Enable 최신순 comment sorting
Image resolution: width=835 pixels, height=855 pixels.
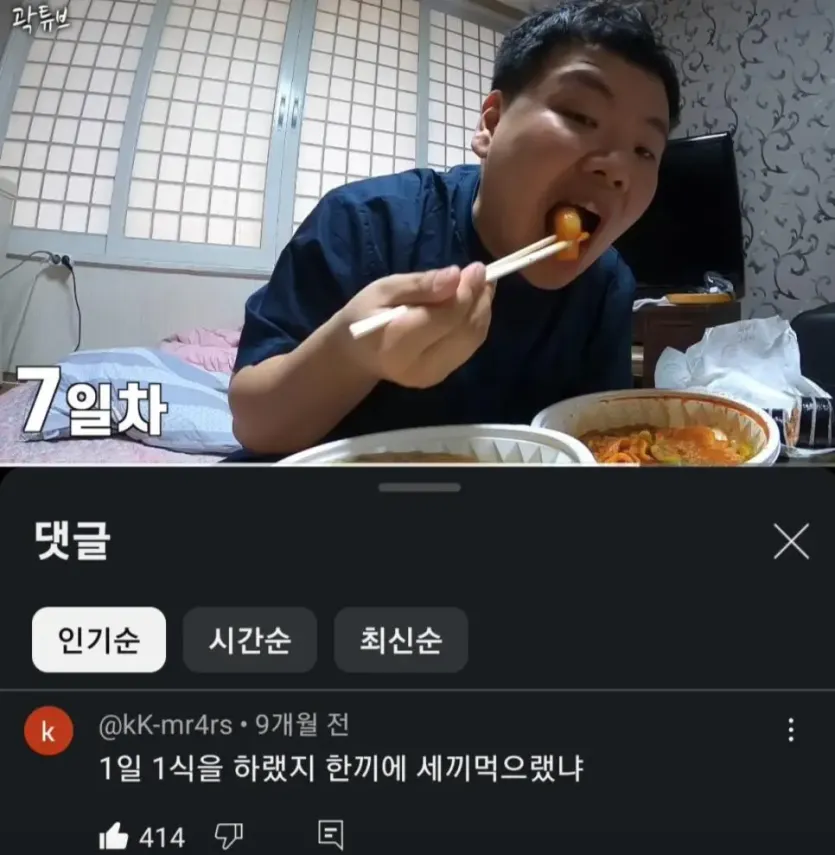tap(400, 640)
